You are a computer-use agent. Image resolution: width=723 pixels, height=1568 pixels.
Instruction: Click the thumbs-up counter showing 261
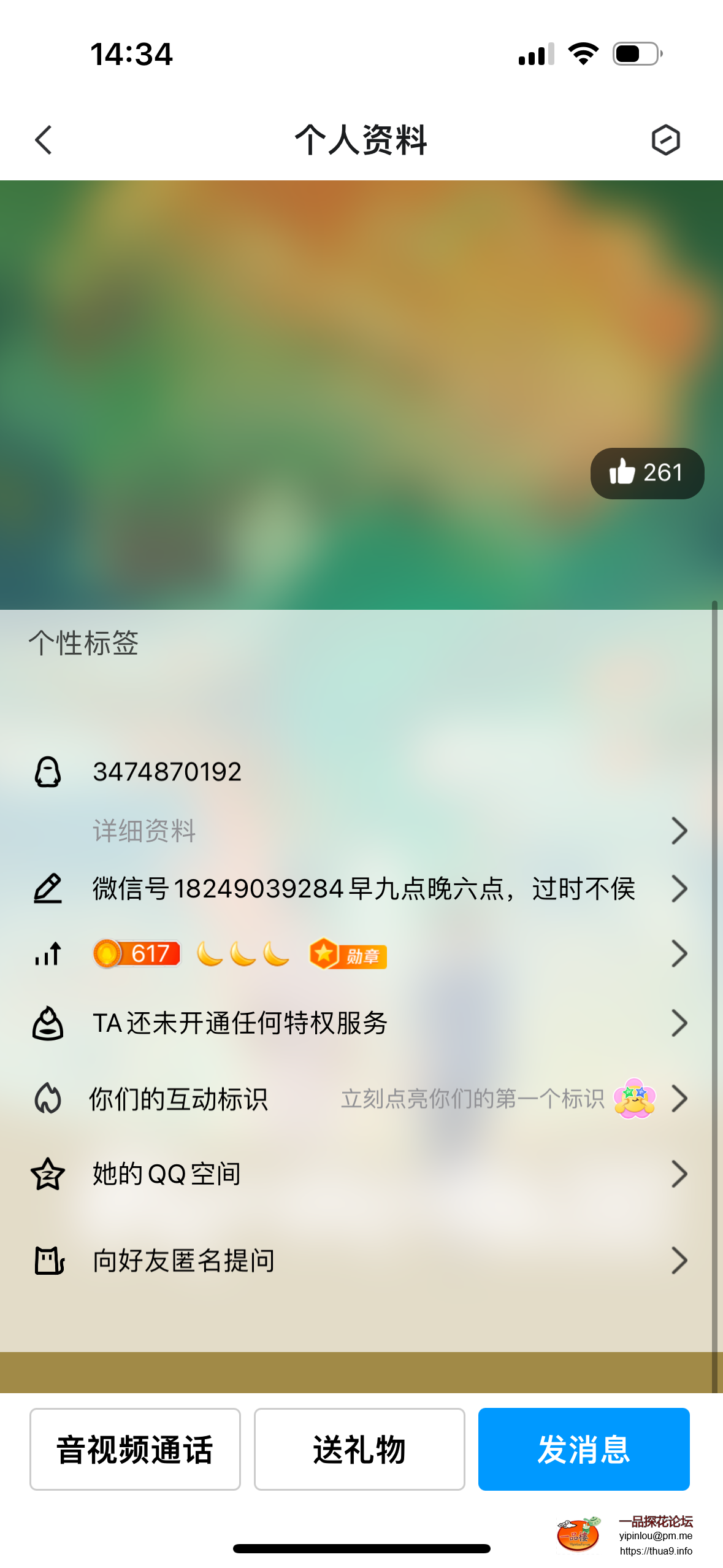pyautogui.click(x=647, y=473)
